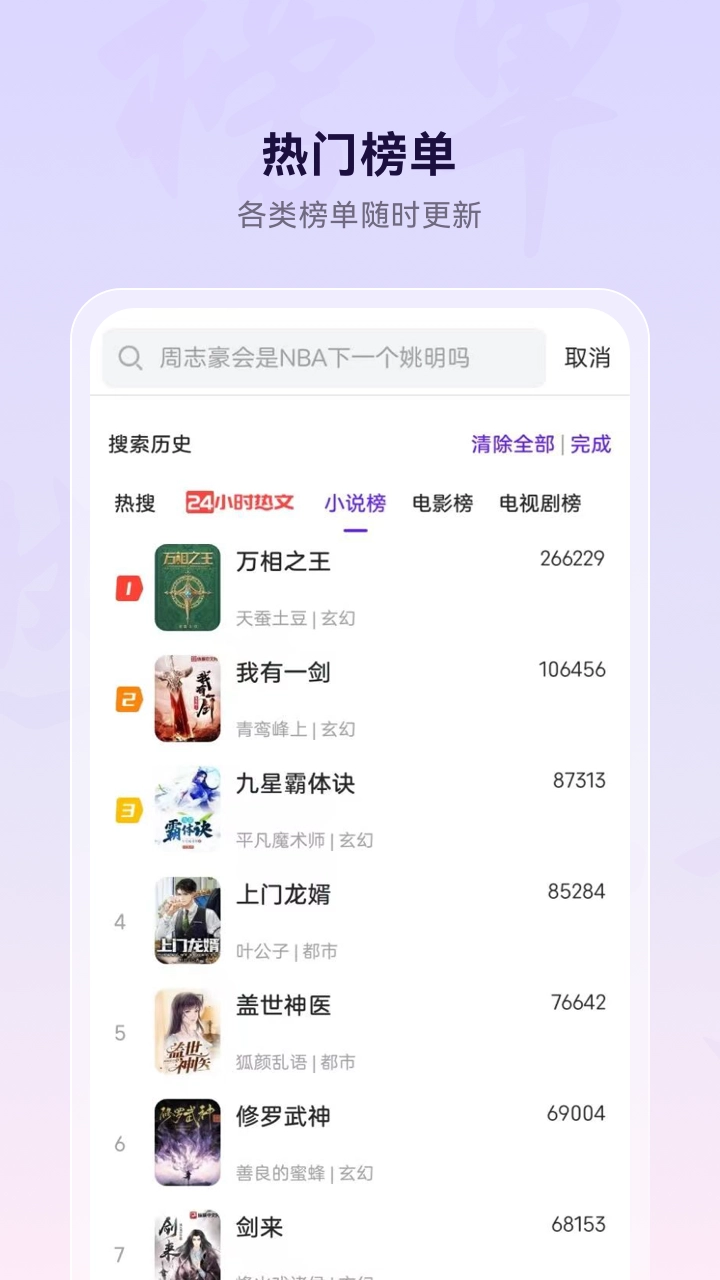Open the 我有一剑 cover image

[x=188, y=698]
